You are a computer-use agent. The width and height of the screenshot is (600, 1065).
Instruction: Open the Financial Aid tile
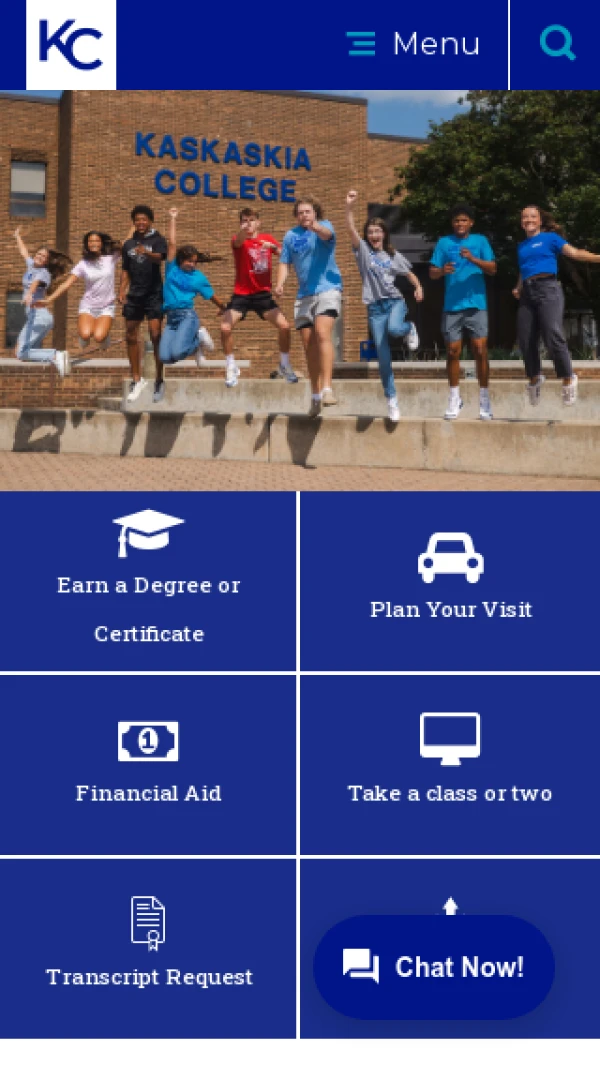148,765
